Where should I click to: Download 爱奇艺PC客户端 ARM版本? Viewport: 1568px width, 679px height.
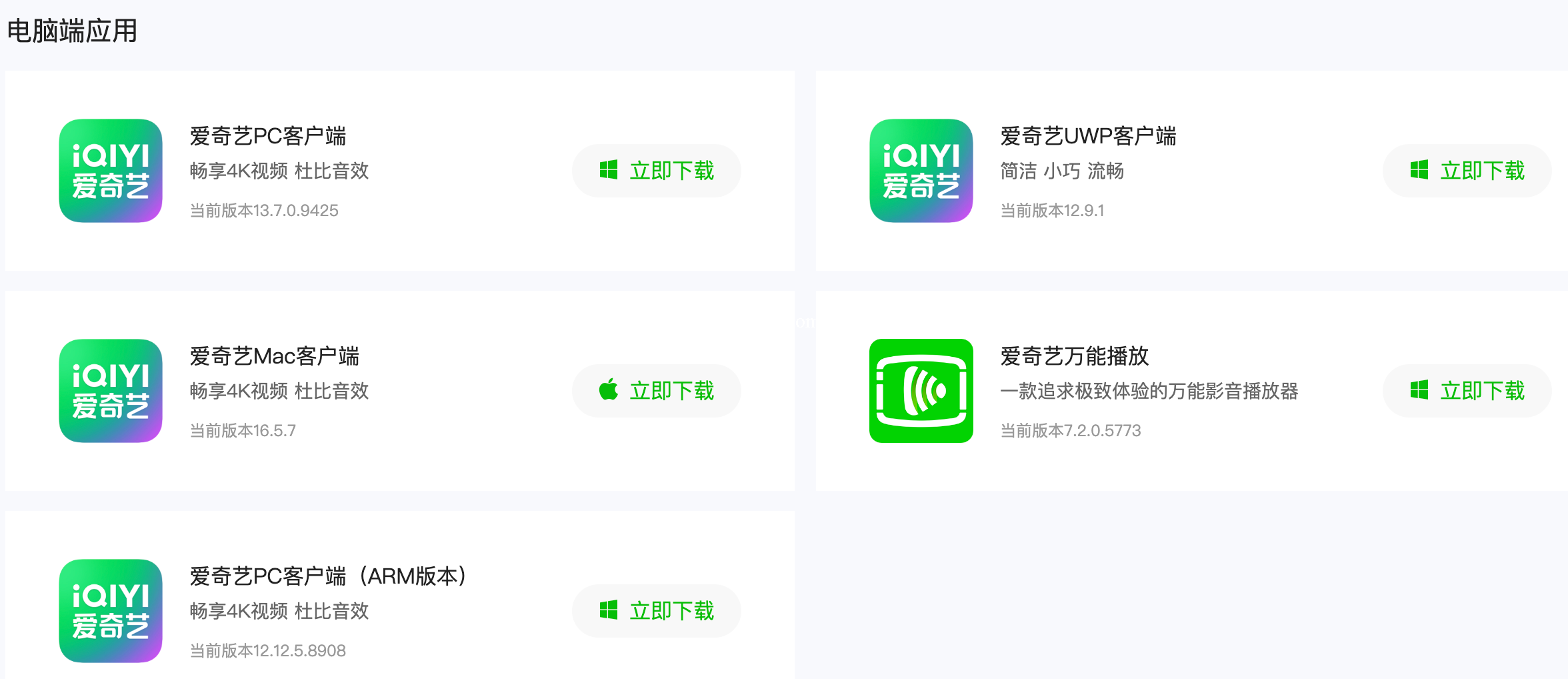point(657,611)
